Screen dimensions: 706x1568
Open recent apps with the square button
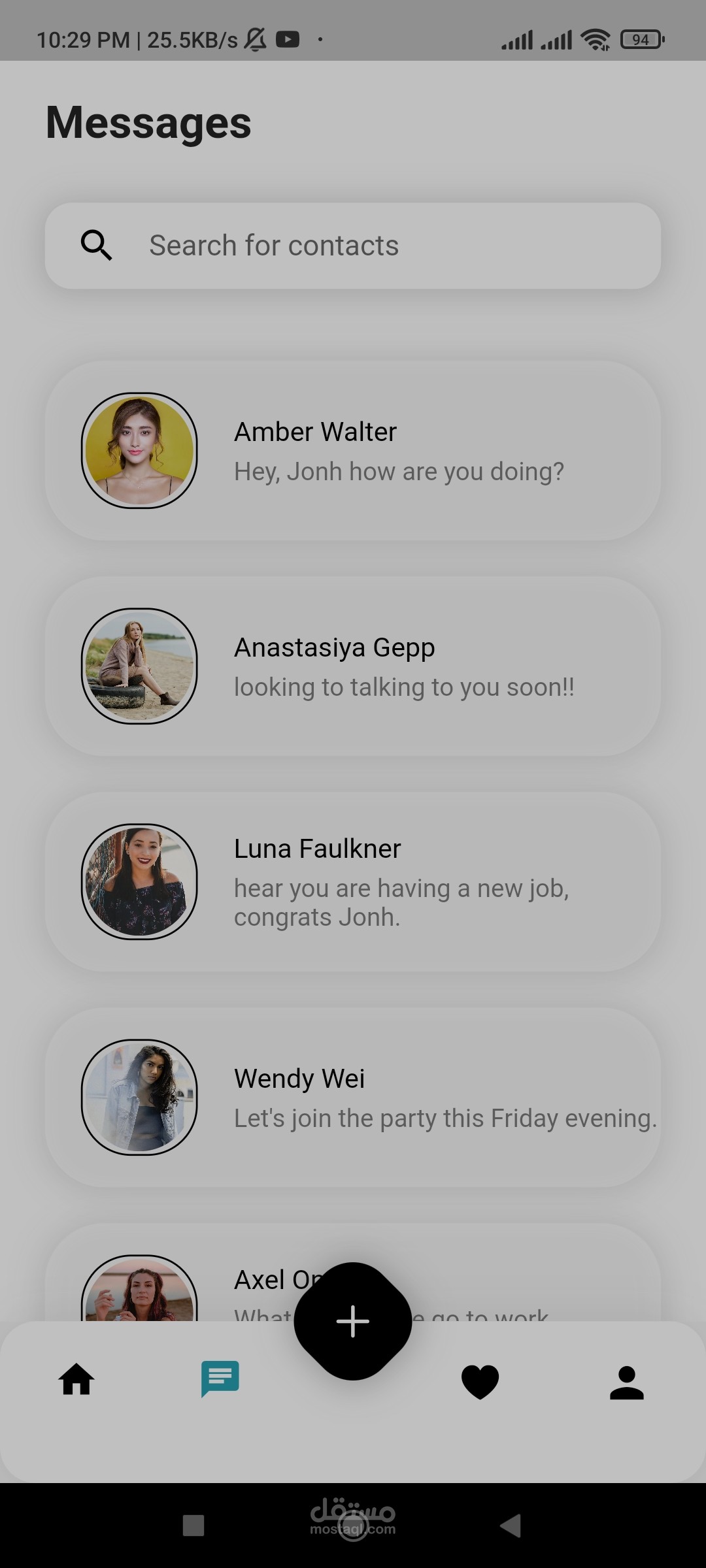pyautogui.click(x=193, y=1526)
